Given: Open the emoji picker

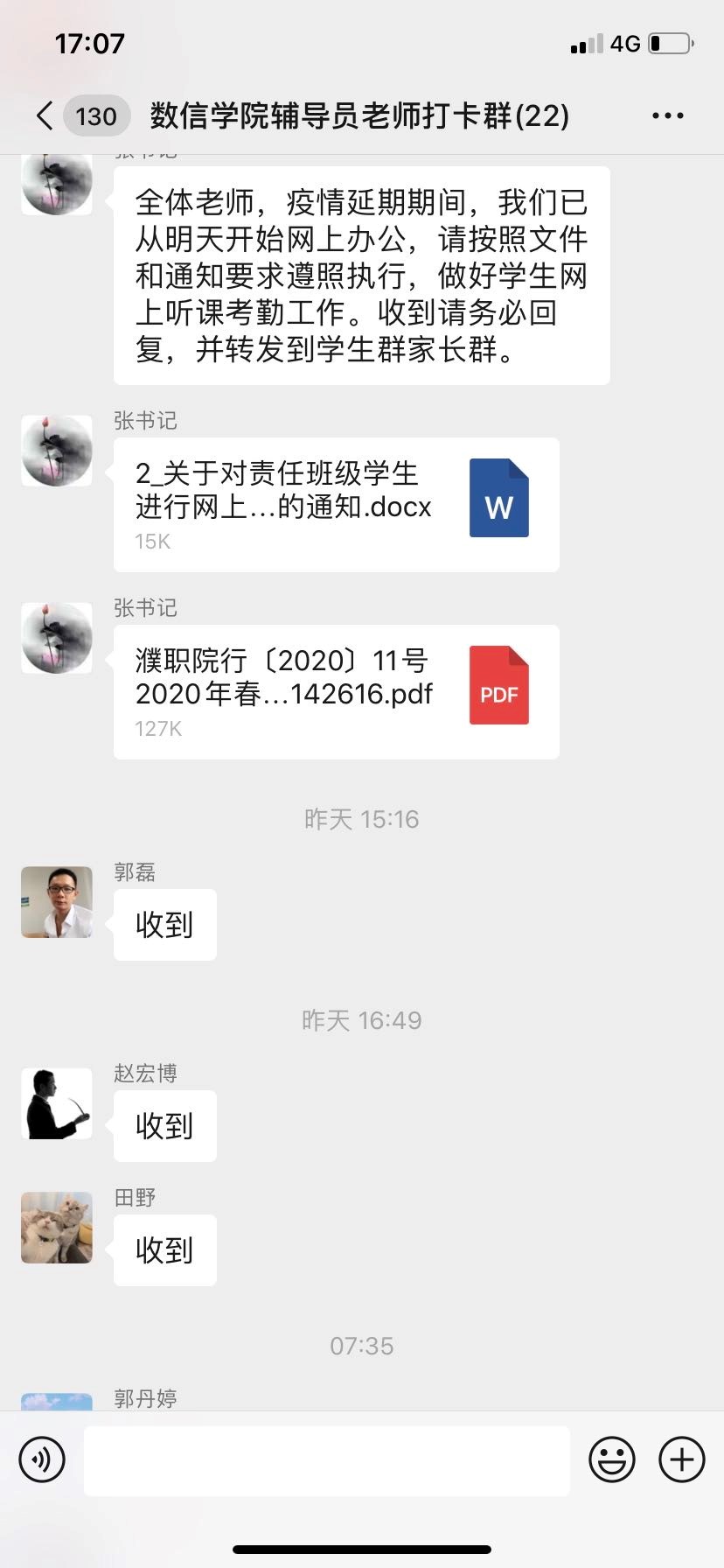Looking at the screenshot, I should 611,1459.
